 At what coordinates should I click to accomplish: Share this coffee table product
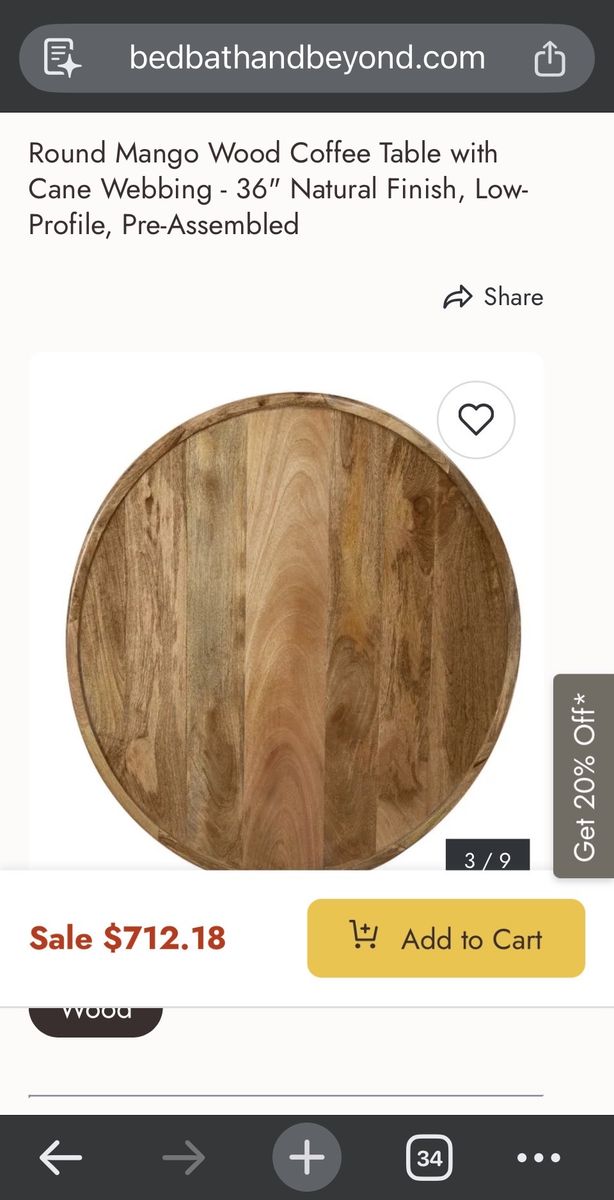493,297
